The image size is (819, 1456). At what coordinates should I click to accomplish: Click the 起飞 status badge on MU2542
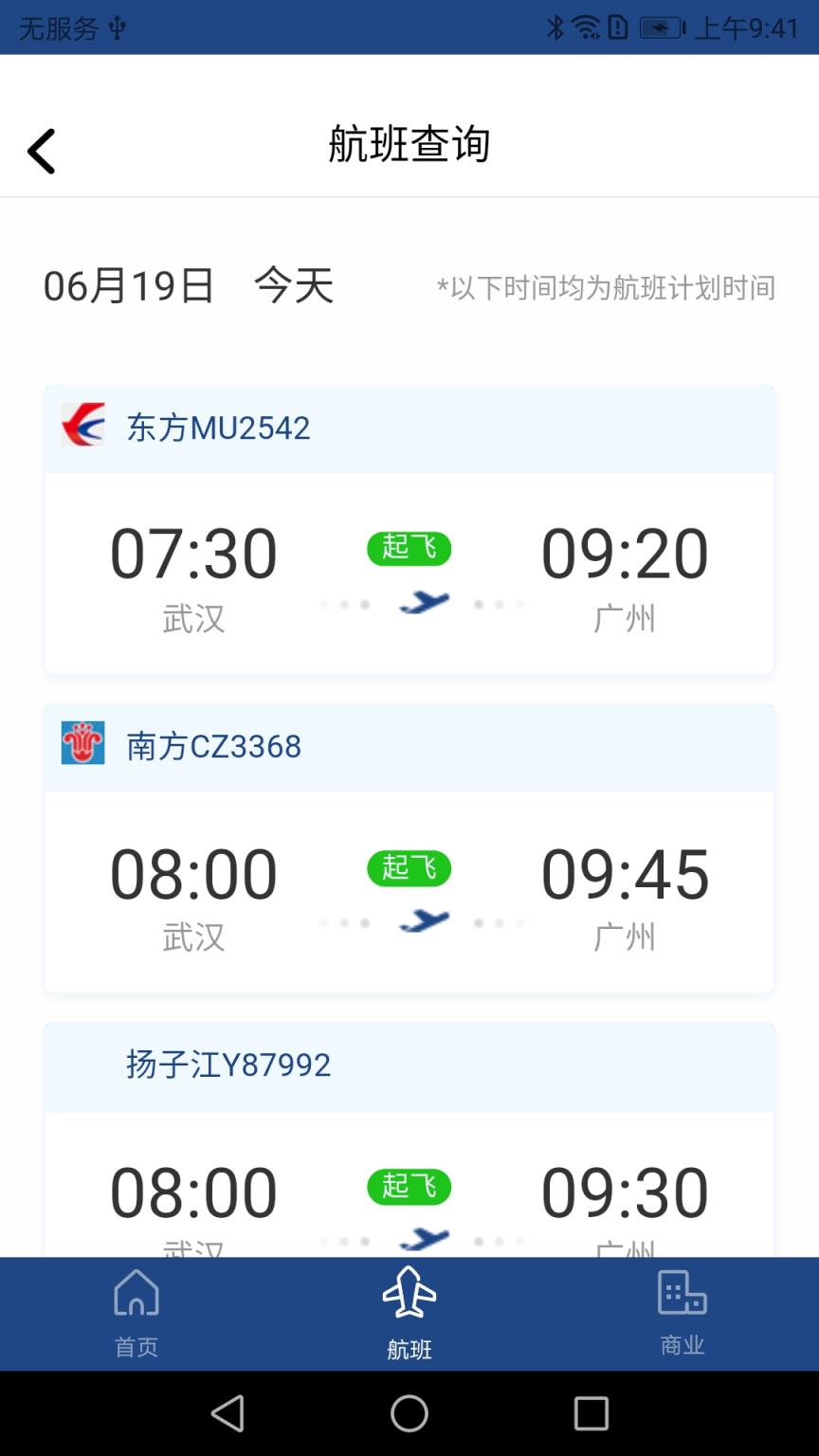click(409, 548)
